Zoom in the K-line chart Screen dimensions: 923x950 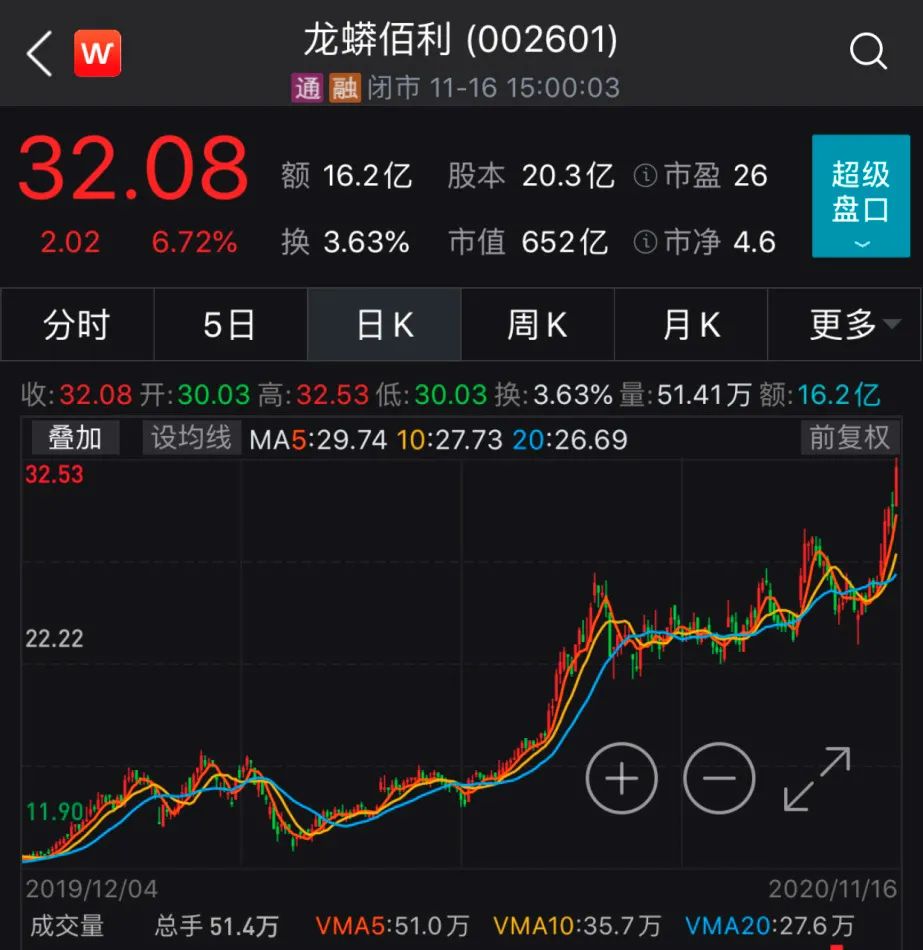pyautogui.click(x=622, y=778)
